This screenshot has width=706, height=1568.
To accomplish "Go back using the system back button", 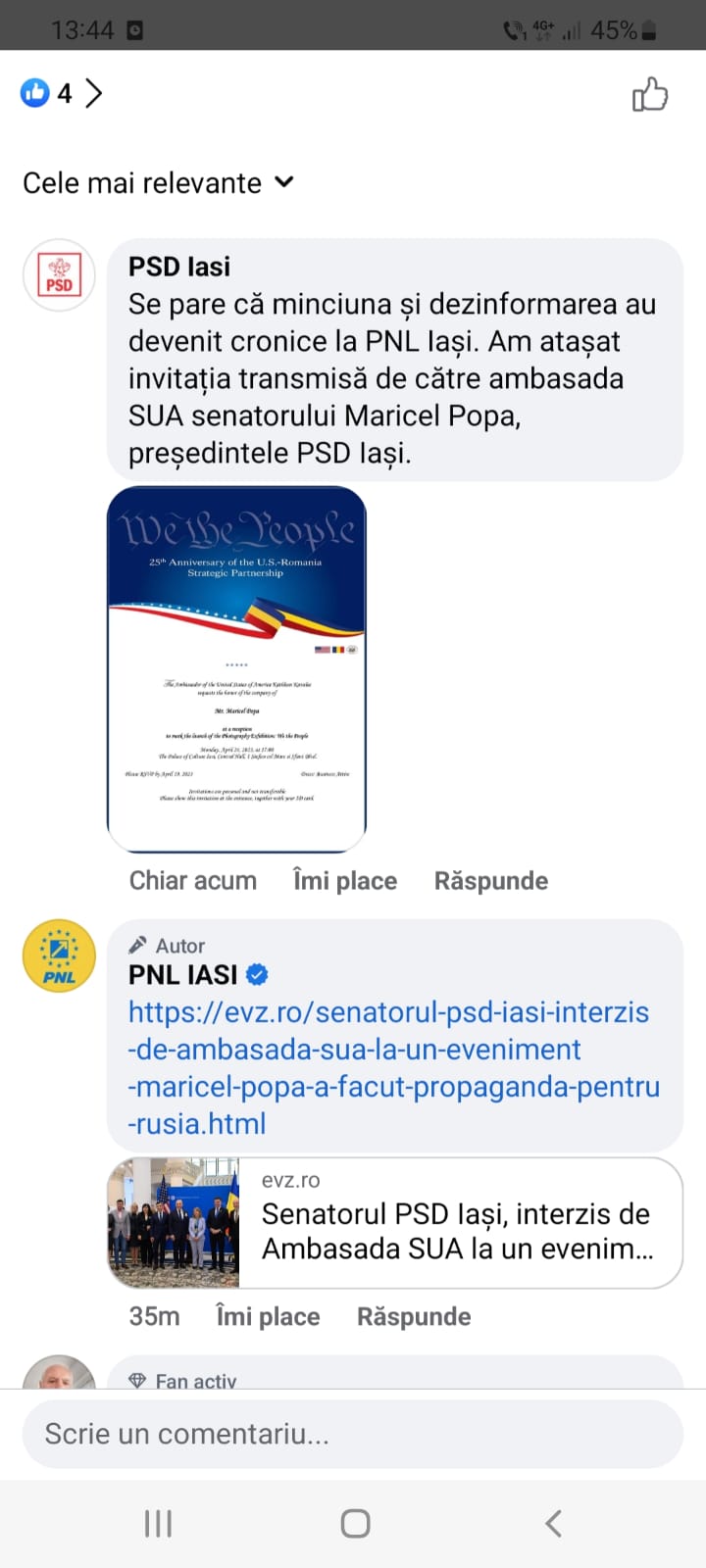I will click(553, 1523).
